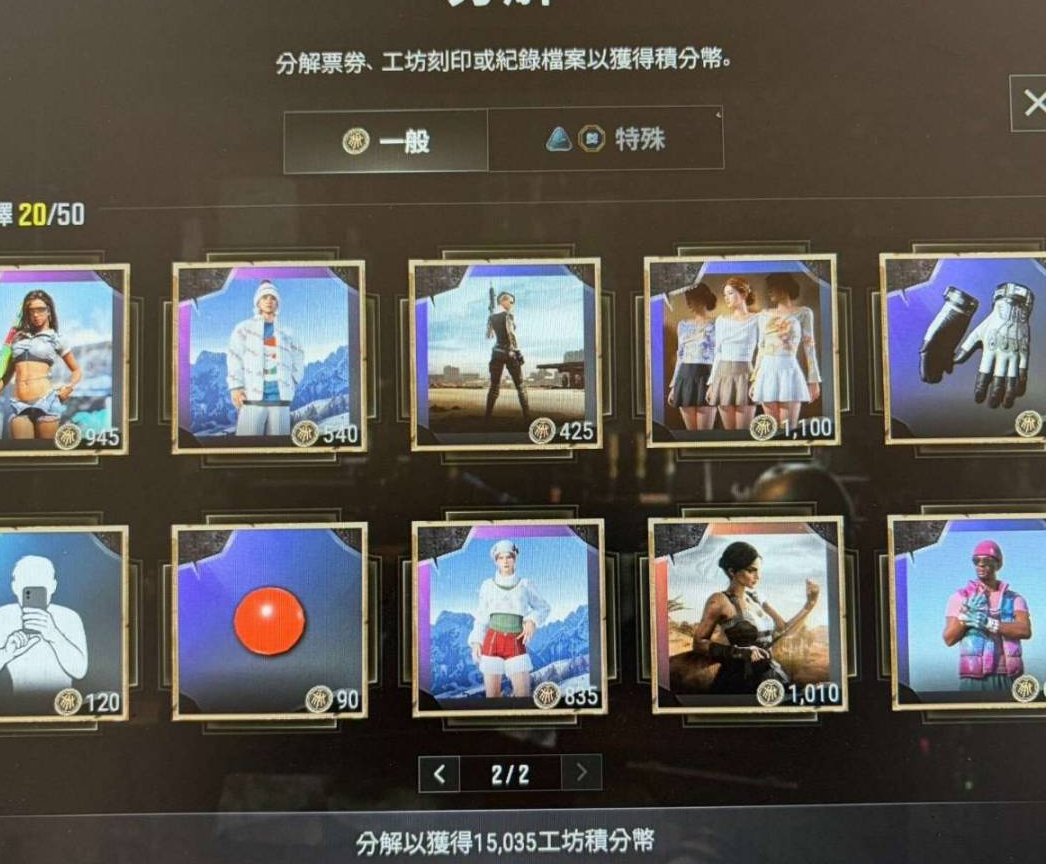Choose the item card worth 425 coins
The width and height of the screenshot is (1048, 864).
(505, 354)
